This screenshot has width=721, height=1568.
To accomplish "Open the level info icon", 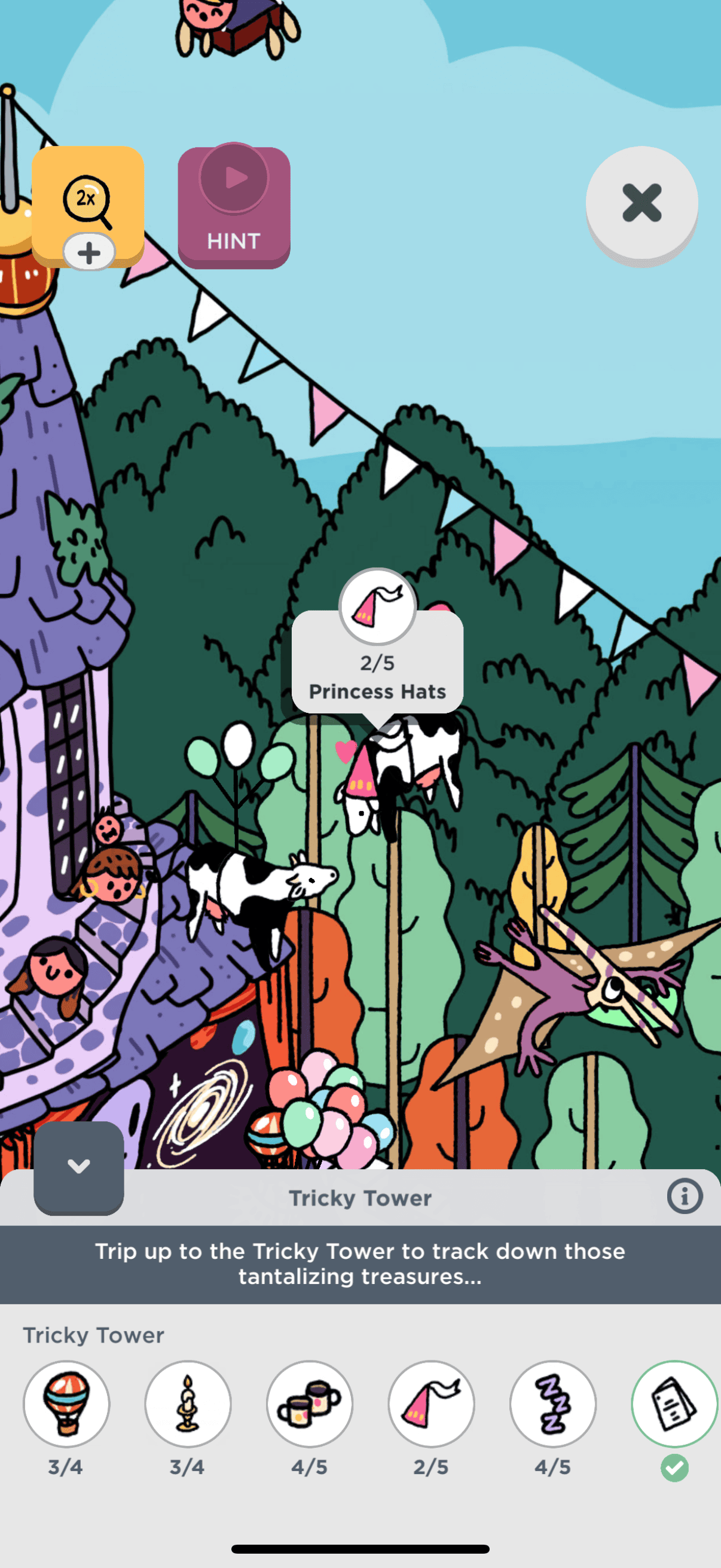I will click(x=685, y=1196).
